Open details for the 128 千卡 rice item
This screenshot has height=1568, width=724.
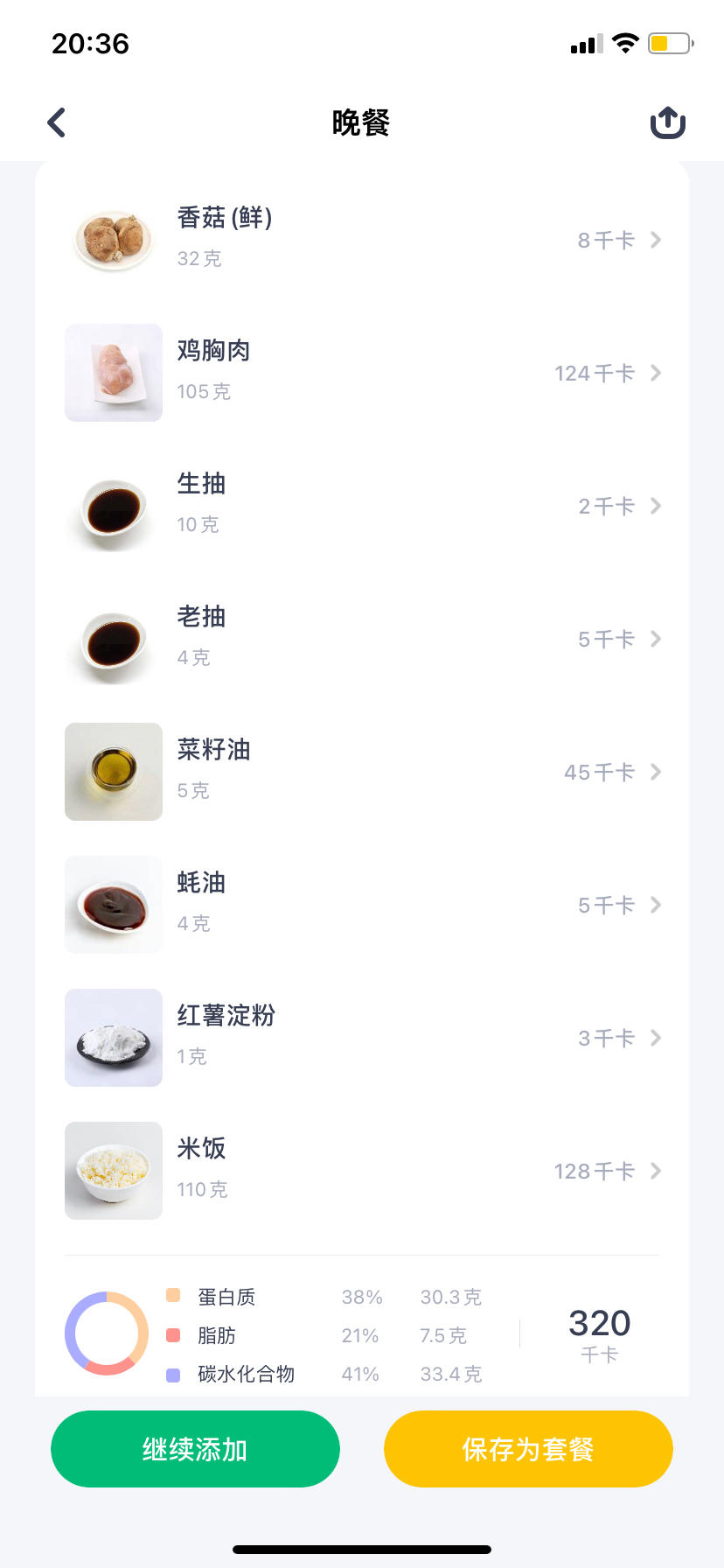pos(656,1171)
